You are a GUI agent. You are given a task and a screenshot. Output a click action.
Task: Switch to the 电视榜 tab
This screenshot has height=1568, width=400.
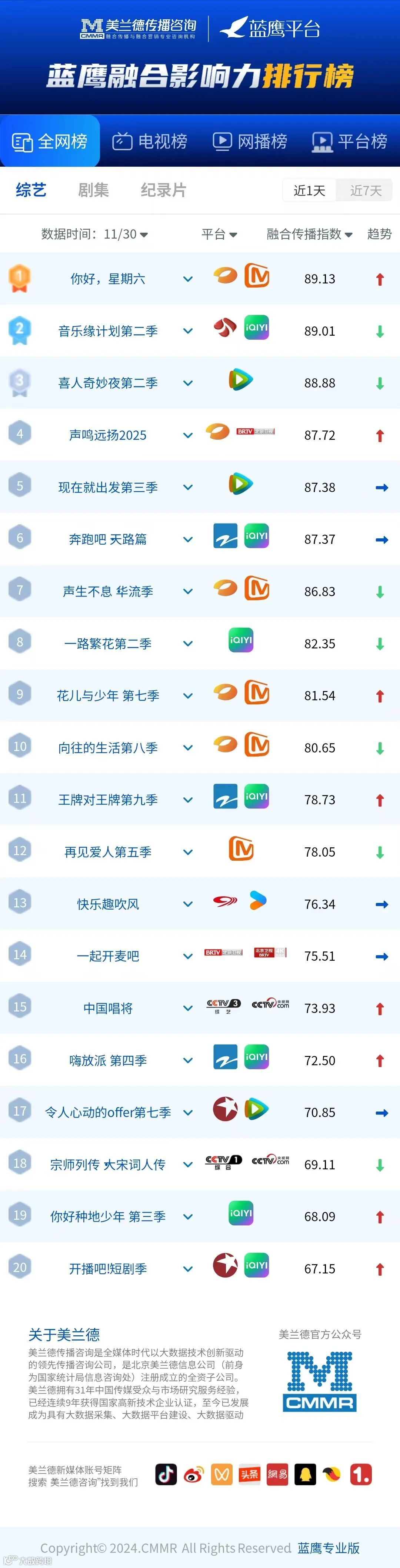tap(150, 141)
